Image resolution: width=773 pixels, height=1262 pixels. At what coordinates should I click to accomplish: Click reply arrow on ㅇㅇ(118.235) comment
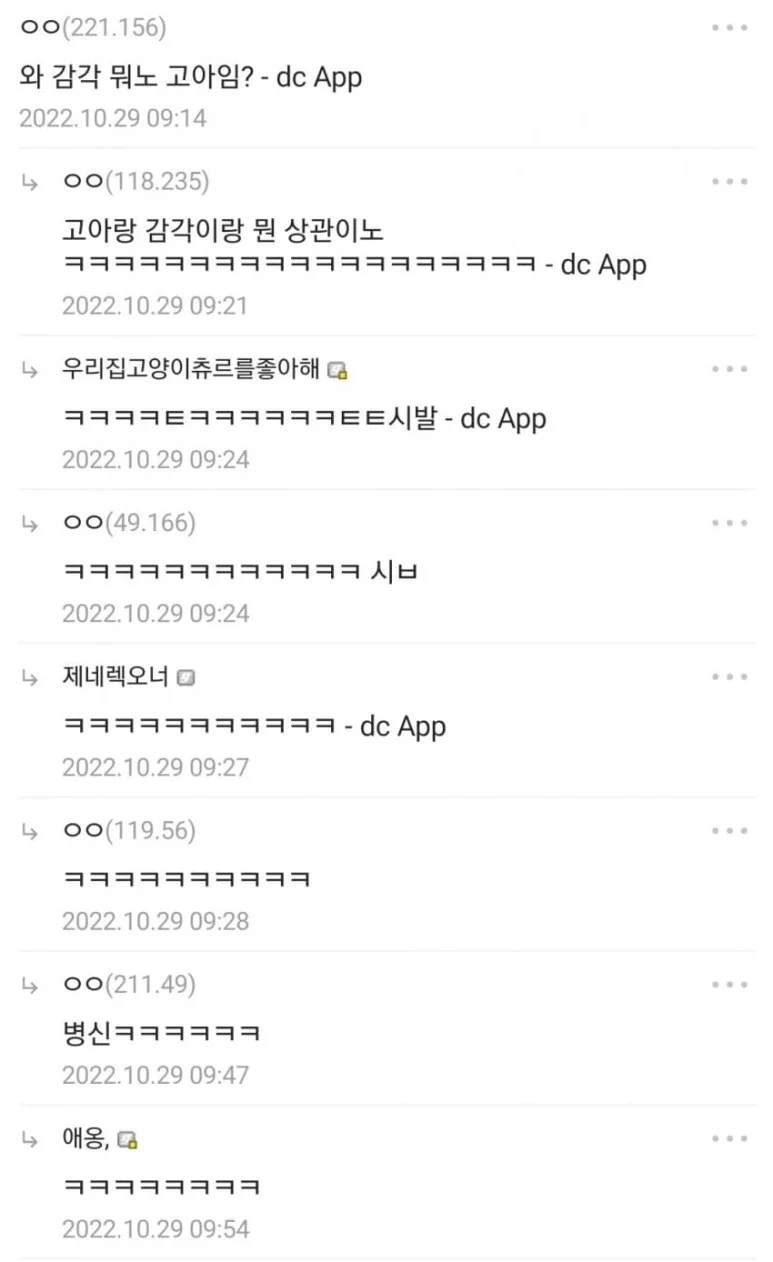(x=30, y=182)
